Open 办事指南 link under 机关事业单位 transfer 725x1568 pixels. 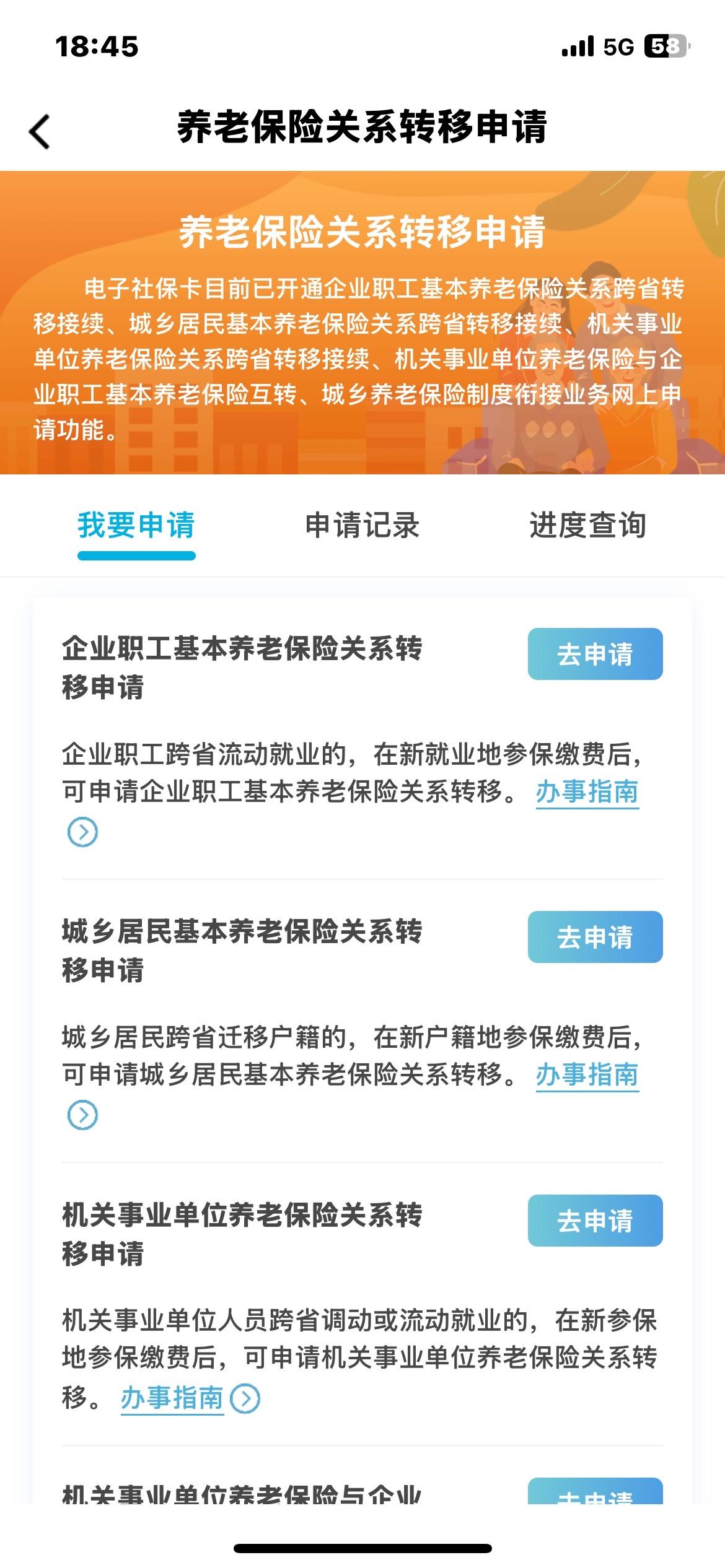[172, 1398]
